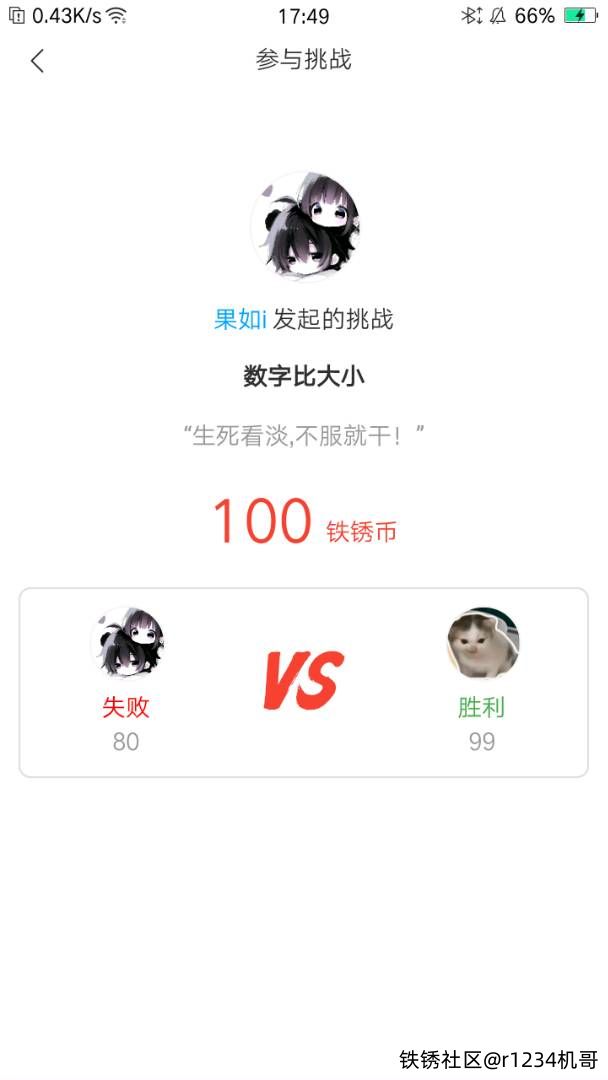This screenshot has width=608, height=1080.
Task: Open the profile link of 果如i
Action: [240, 319]
